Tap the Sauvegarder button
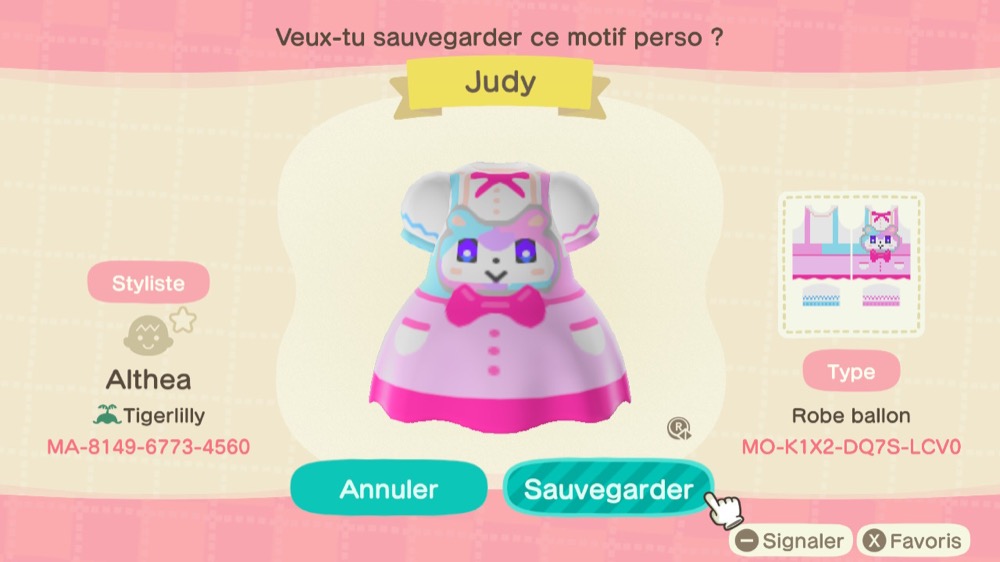 point(608,490)
